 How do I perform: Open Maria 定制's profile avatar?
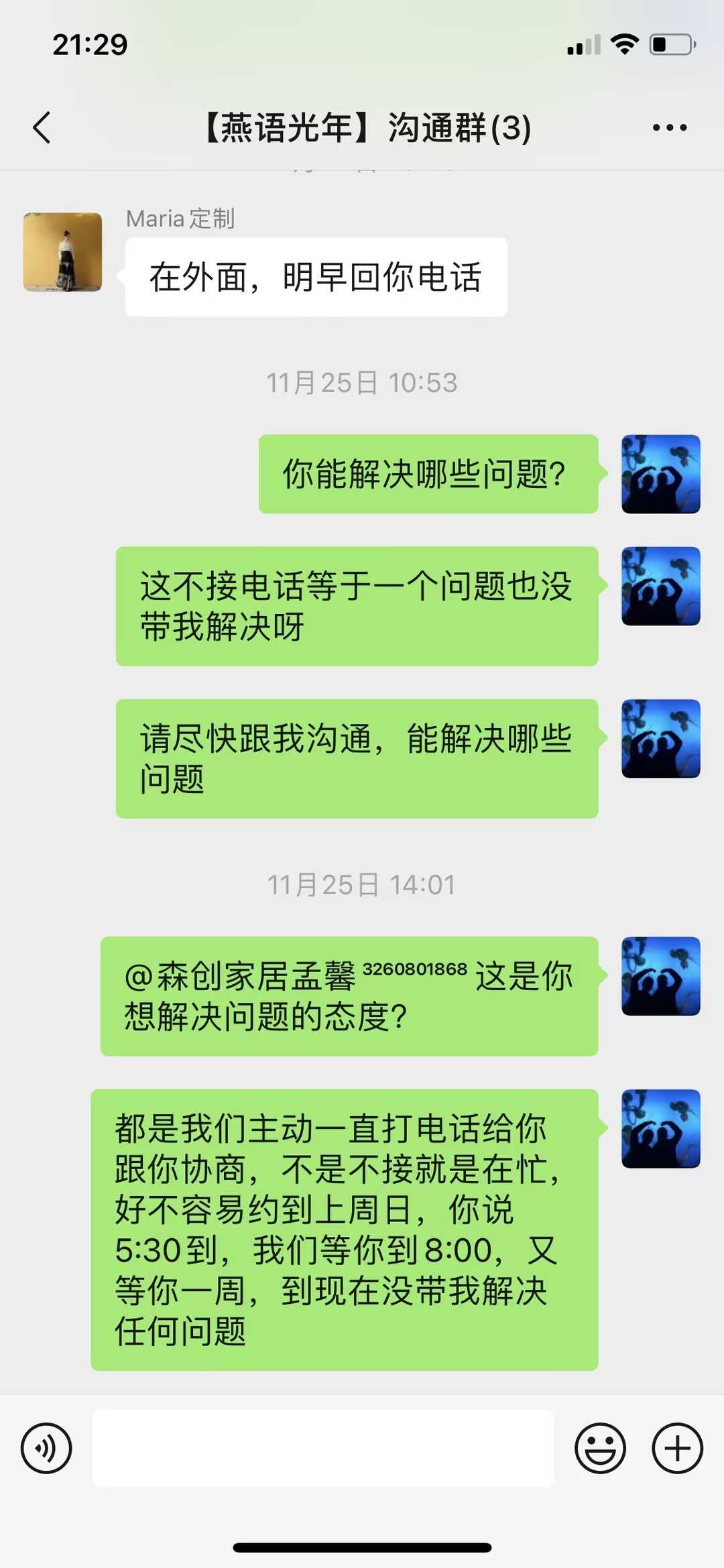click(x=63, y=252)
